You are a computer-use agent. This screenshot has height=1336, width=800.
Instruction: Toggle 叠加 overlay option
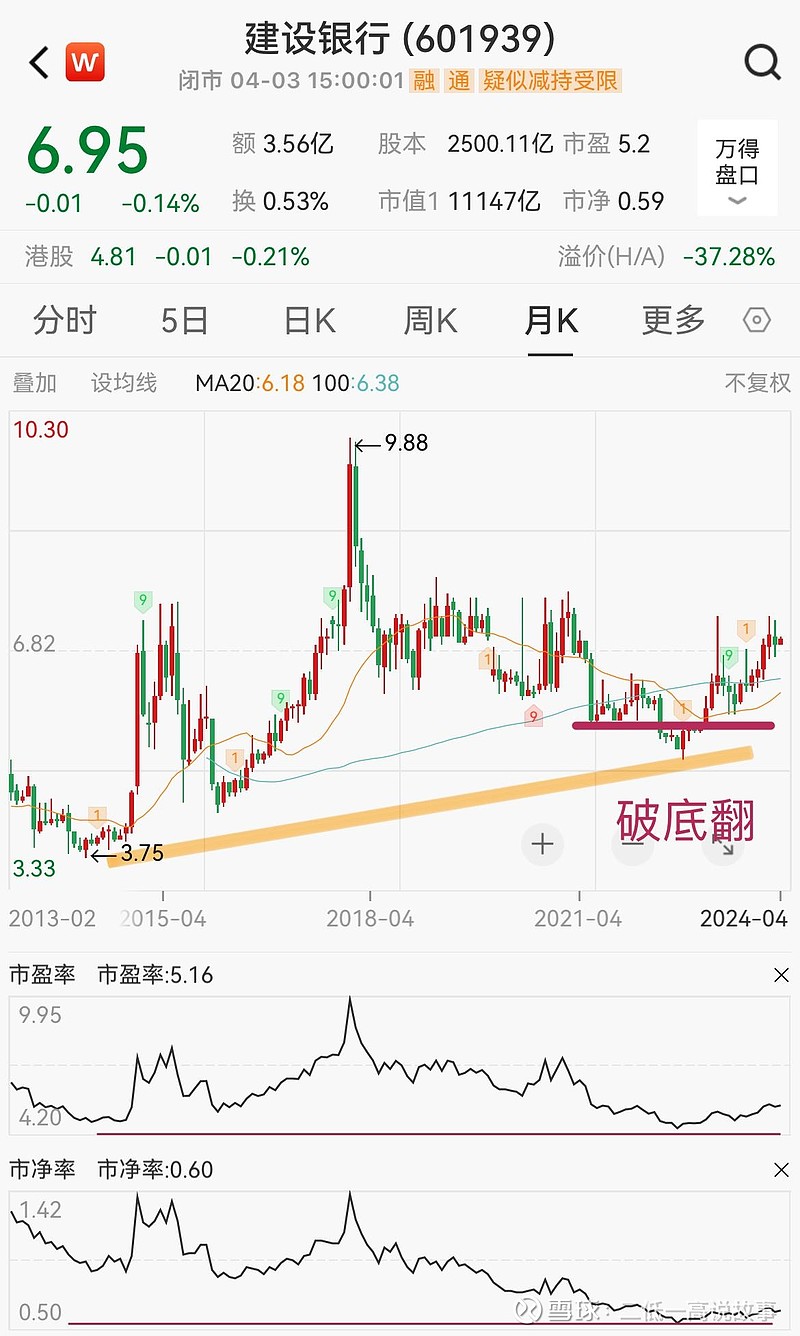click(x=34, y=382)
